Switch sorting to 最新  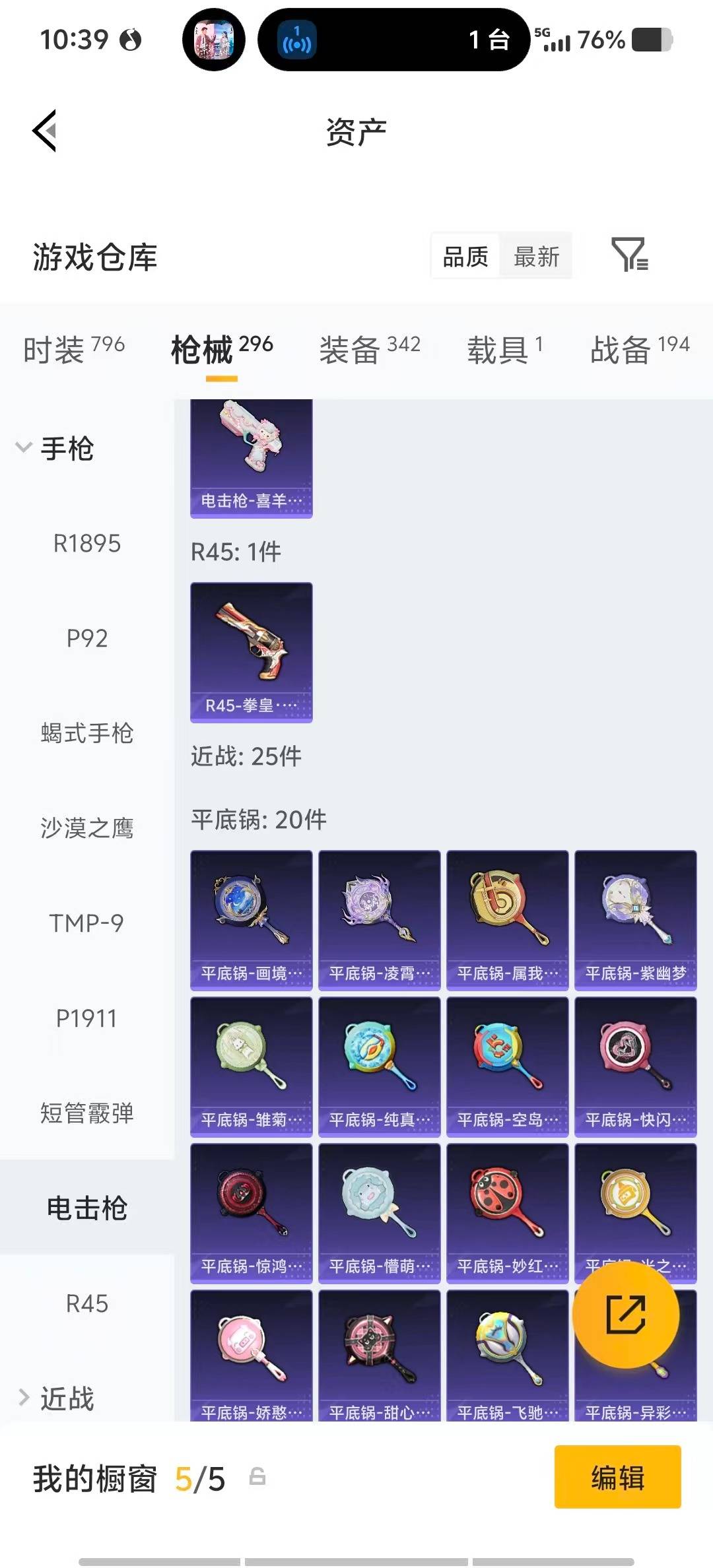(536, 256)
